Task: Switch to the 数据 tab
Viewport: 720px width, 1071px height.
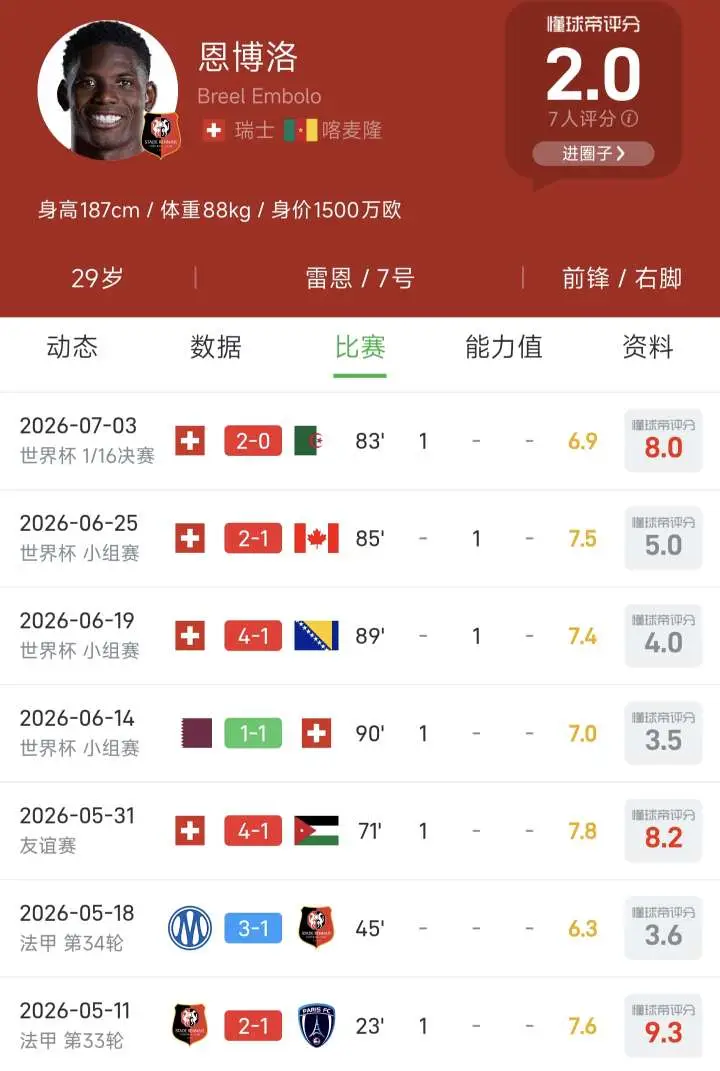Action: point(216,347)
